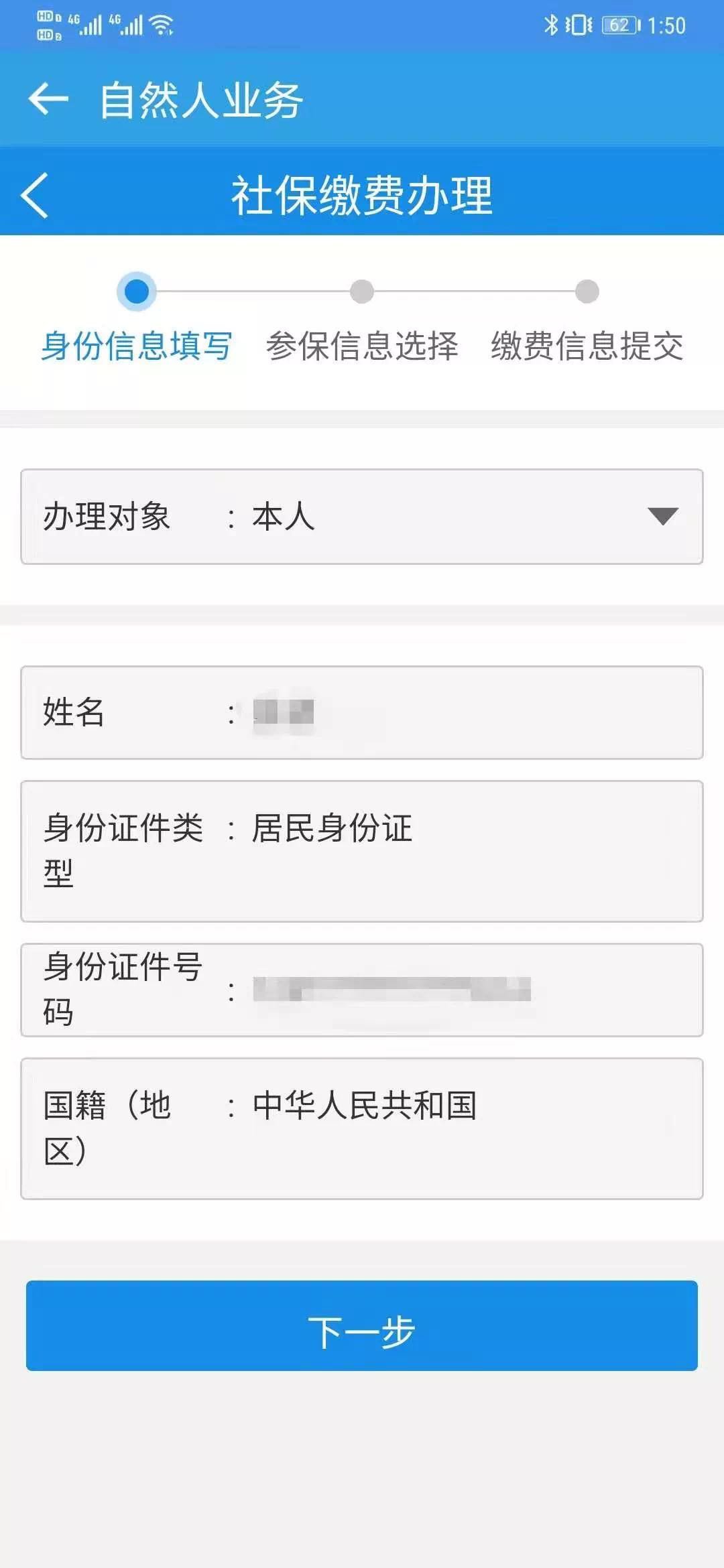724x1568 pixels.
Task: Tap the back arrow beside 自然人业务
Action: (x=48, y=99)
